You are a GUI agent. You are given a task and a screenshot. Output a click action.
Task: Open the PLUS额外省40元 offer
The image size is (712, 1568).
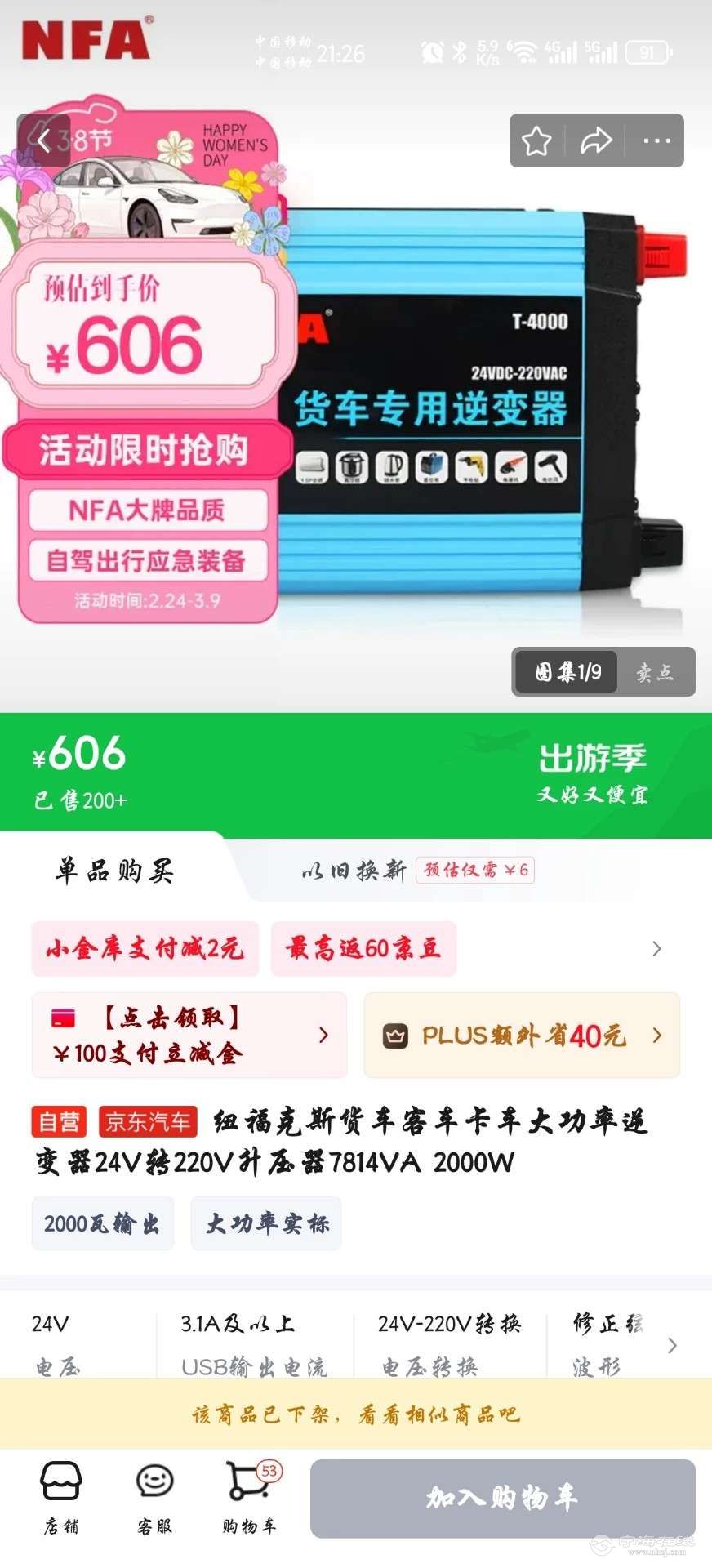[522, 1036]
